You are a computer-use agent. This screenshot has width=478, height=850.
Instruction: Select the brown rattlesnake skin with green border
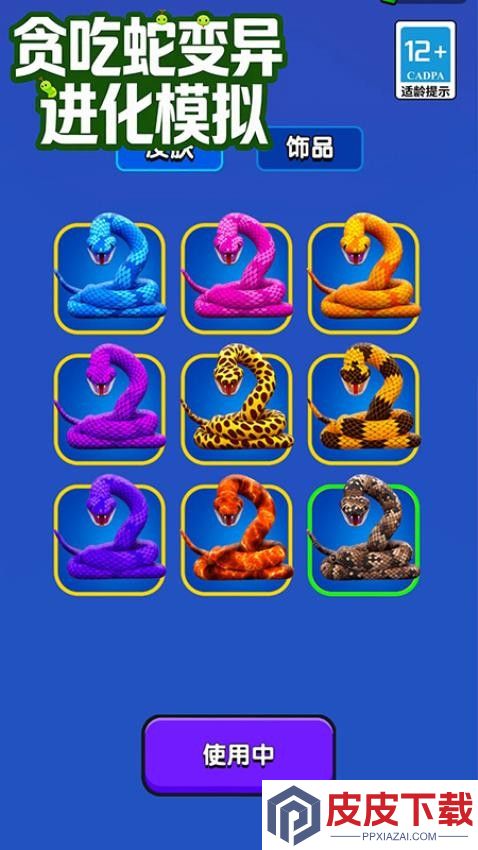(364, 540)
